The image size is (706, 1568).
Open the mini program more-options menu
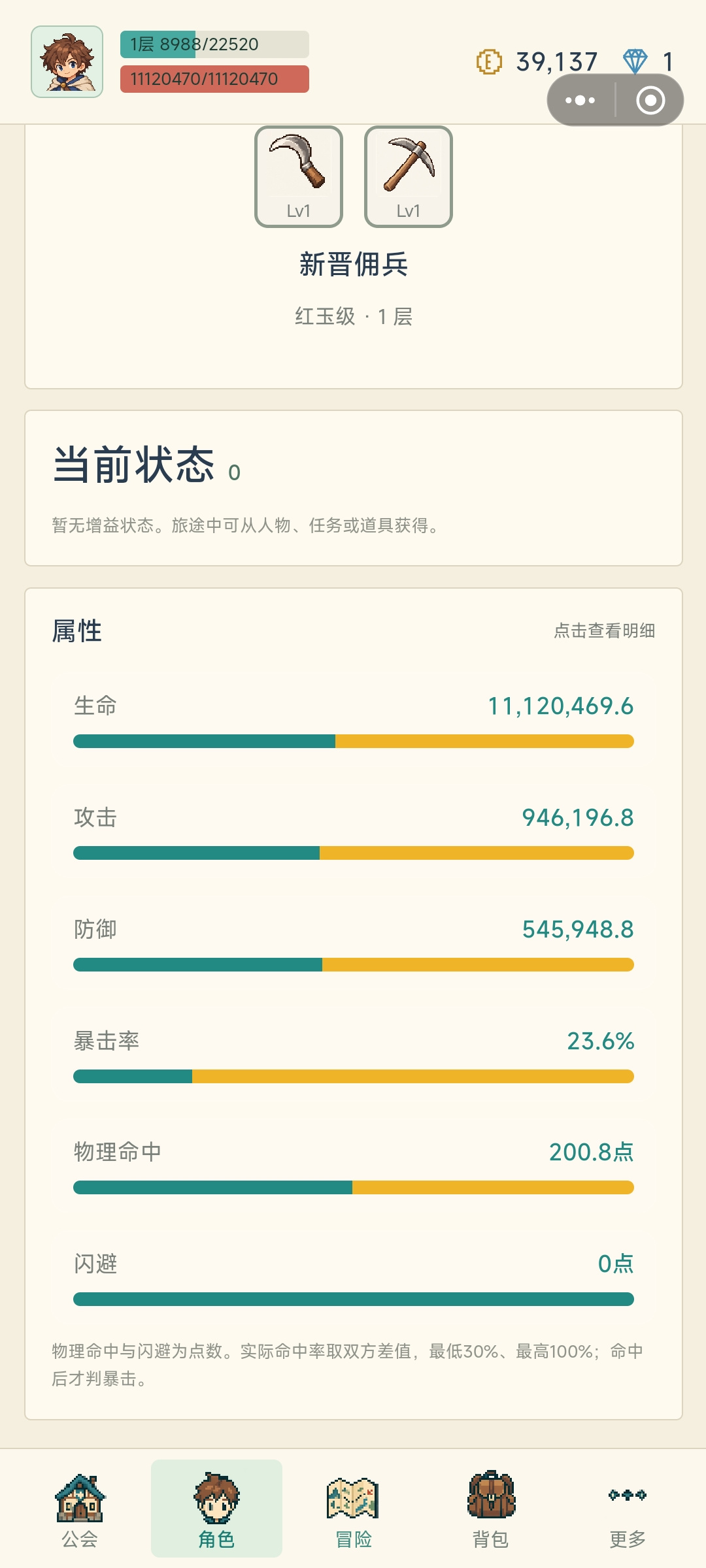(580, 100)
